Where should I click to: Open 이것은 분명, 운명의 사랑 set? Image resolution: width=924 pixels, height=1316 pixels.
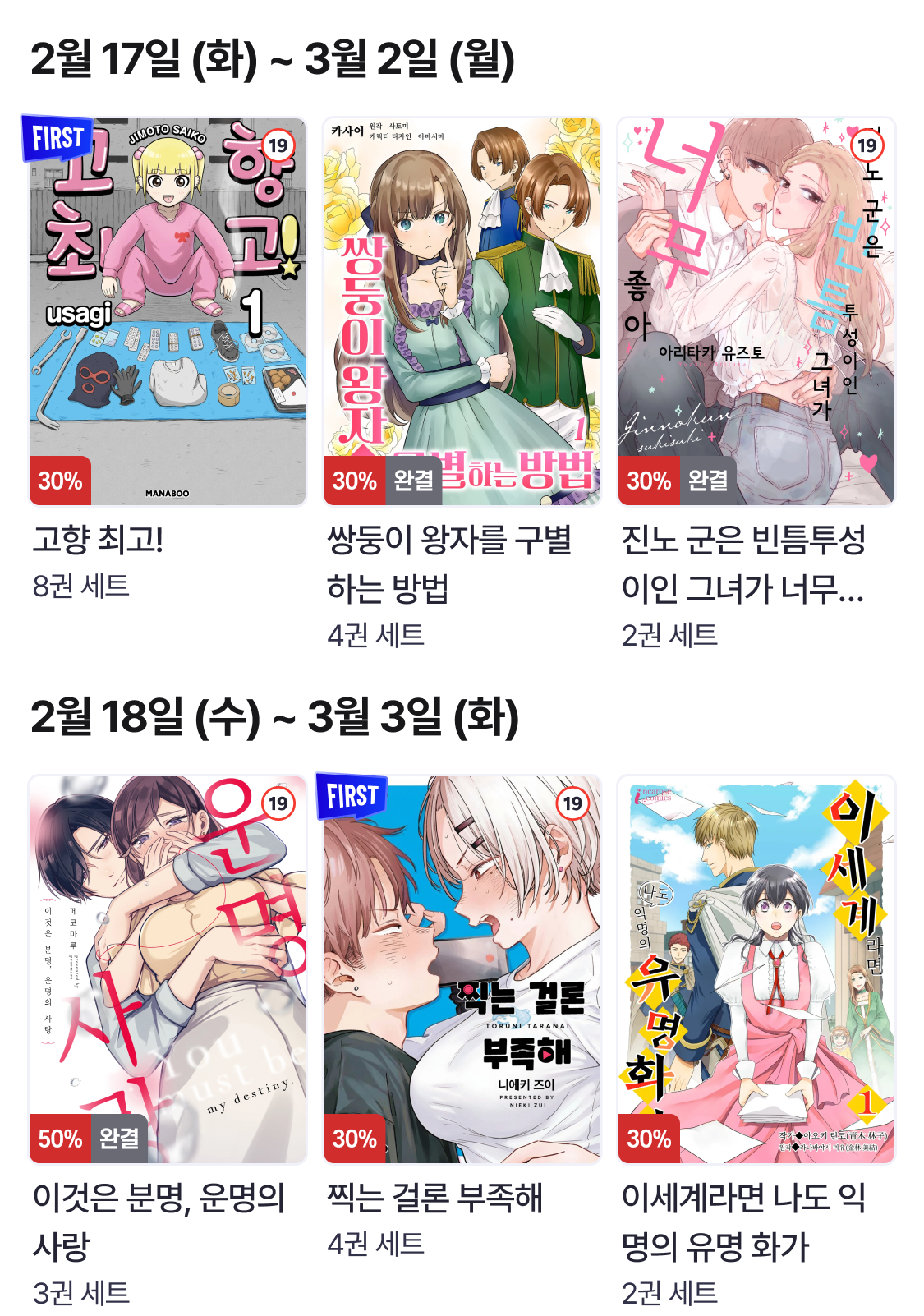click(x=168, y=969)
